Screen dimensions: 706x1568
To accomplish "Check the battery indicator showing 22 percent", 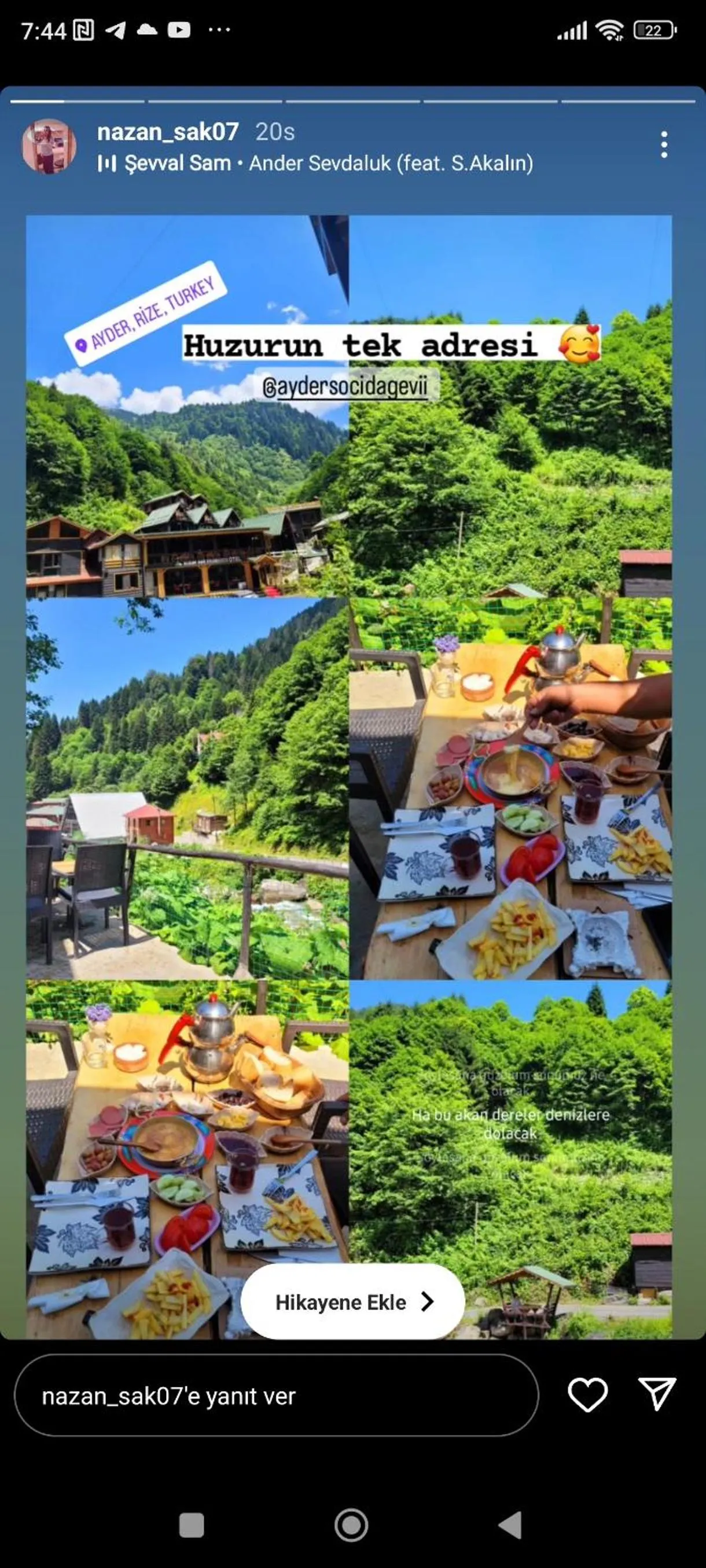I will coord(654,29).
